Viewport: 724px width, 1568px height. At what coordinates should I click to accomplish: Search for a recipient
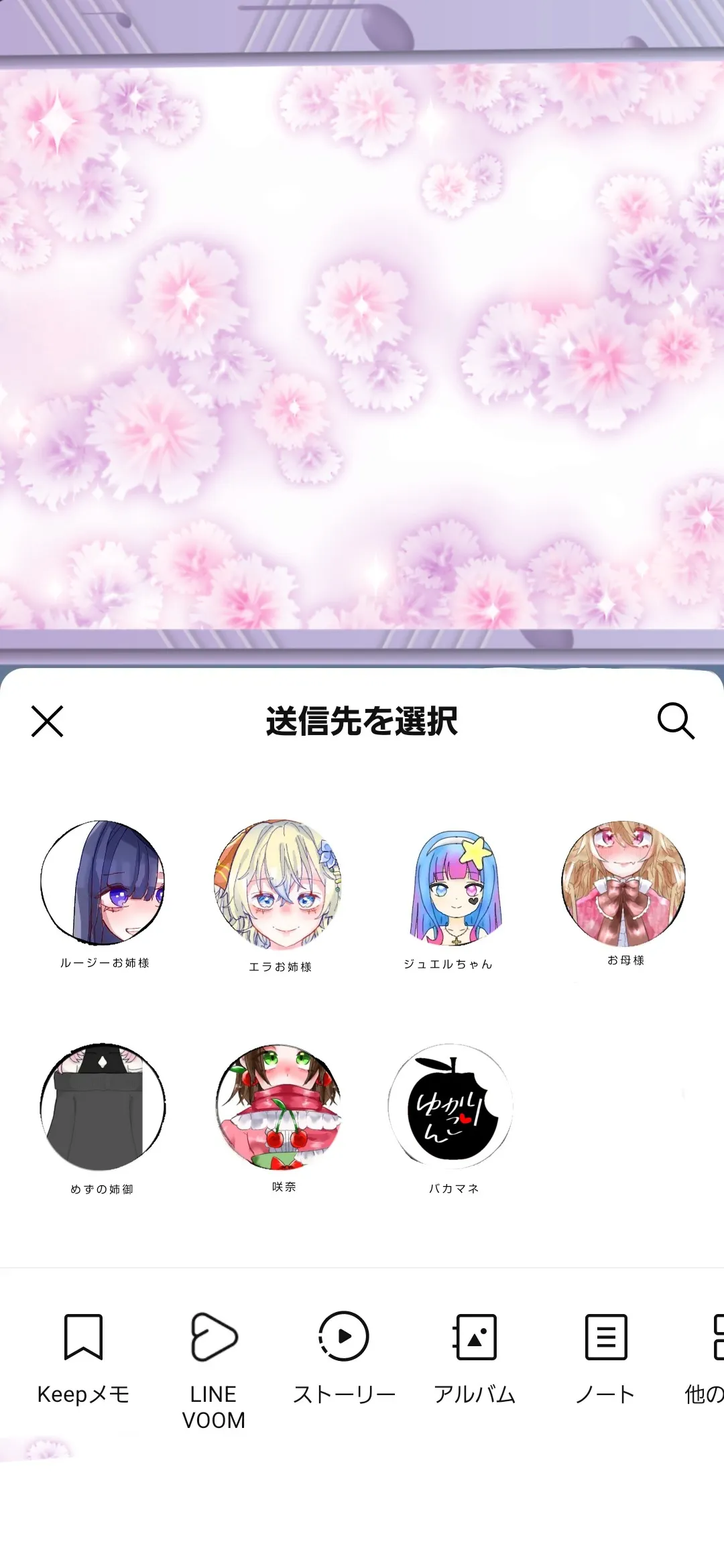(x=676, y=721)
